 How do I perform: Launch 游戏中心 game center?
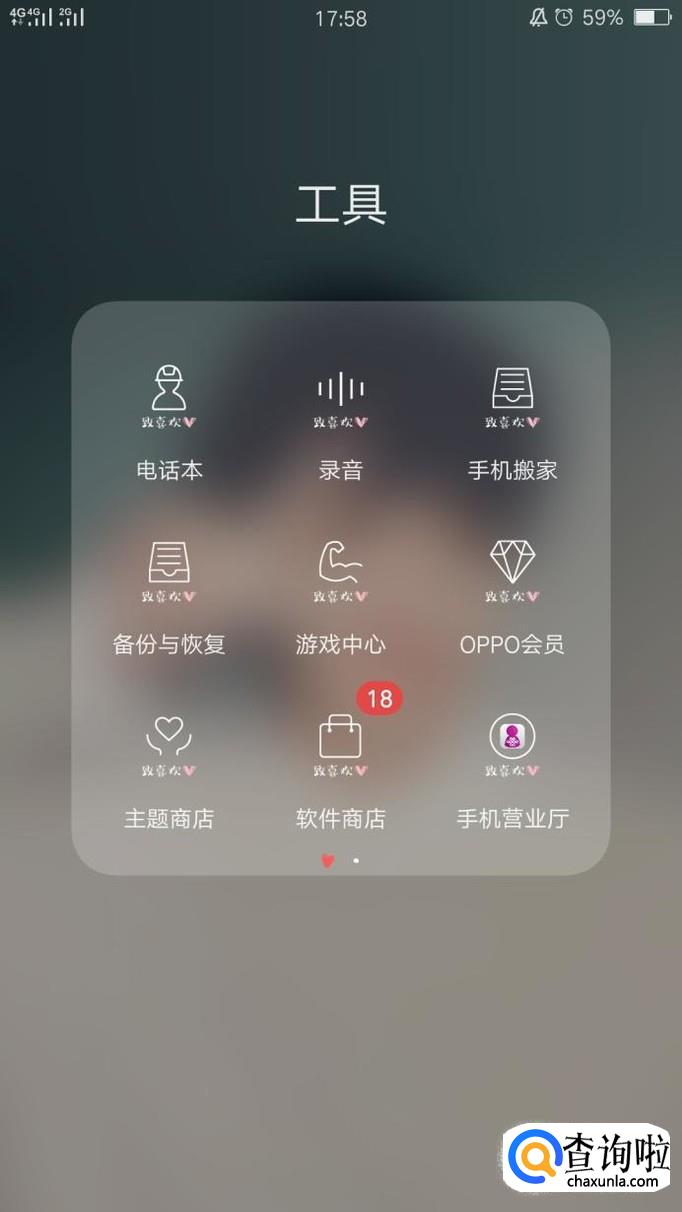click(341, 572)
